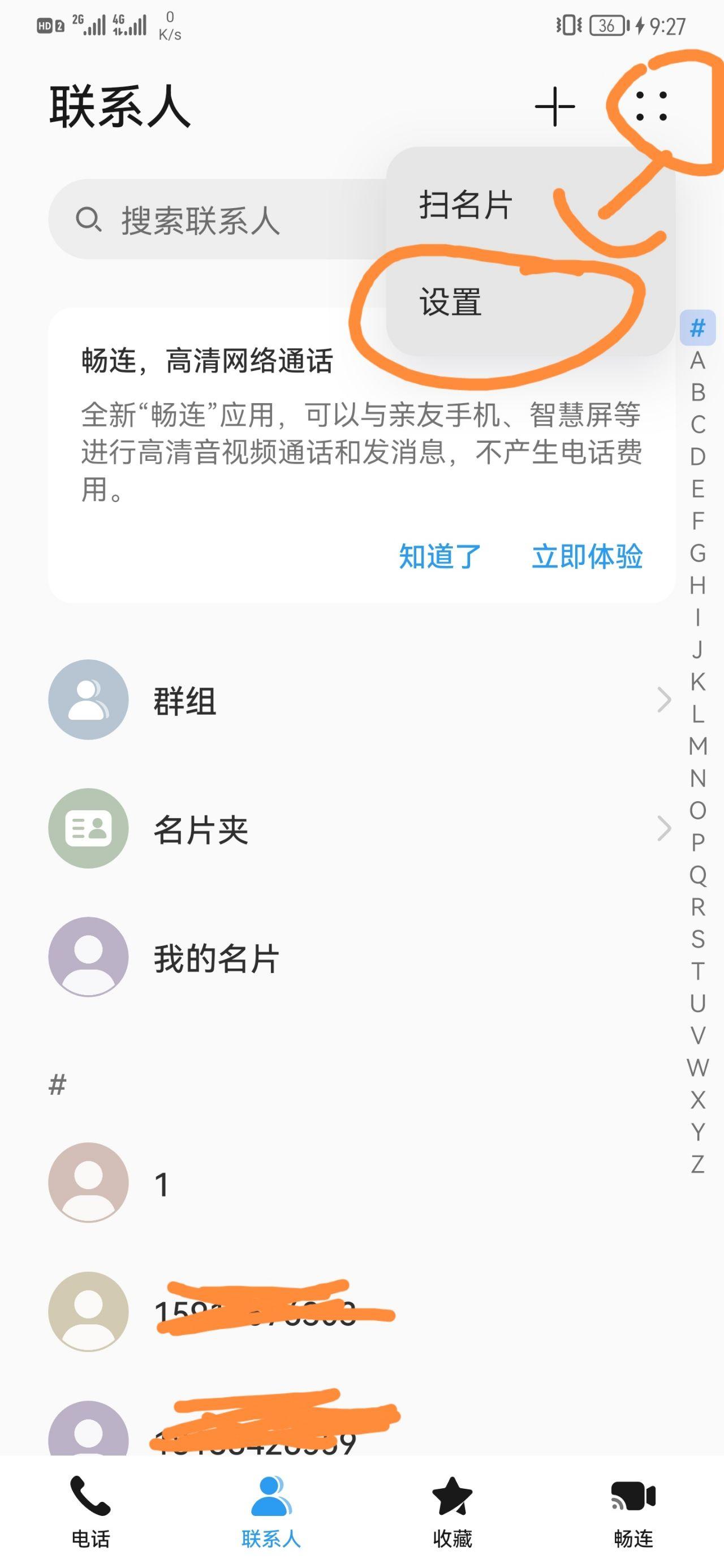The image size is (724, 1568).
Task: Select the 联系人 tab
Action: tap(271, 1510)
